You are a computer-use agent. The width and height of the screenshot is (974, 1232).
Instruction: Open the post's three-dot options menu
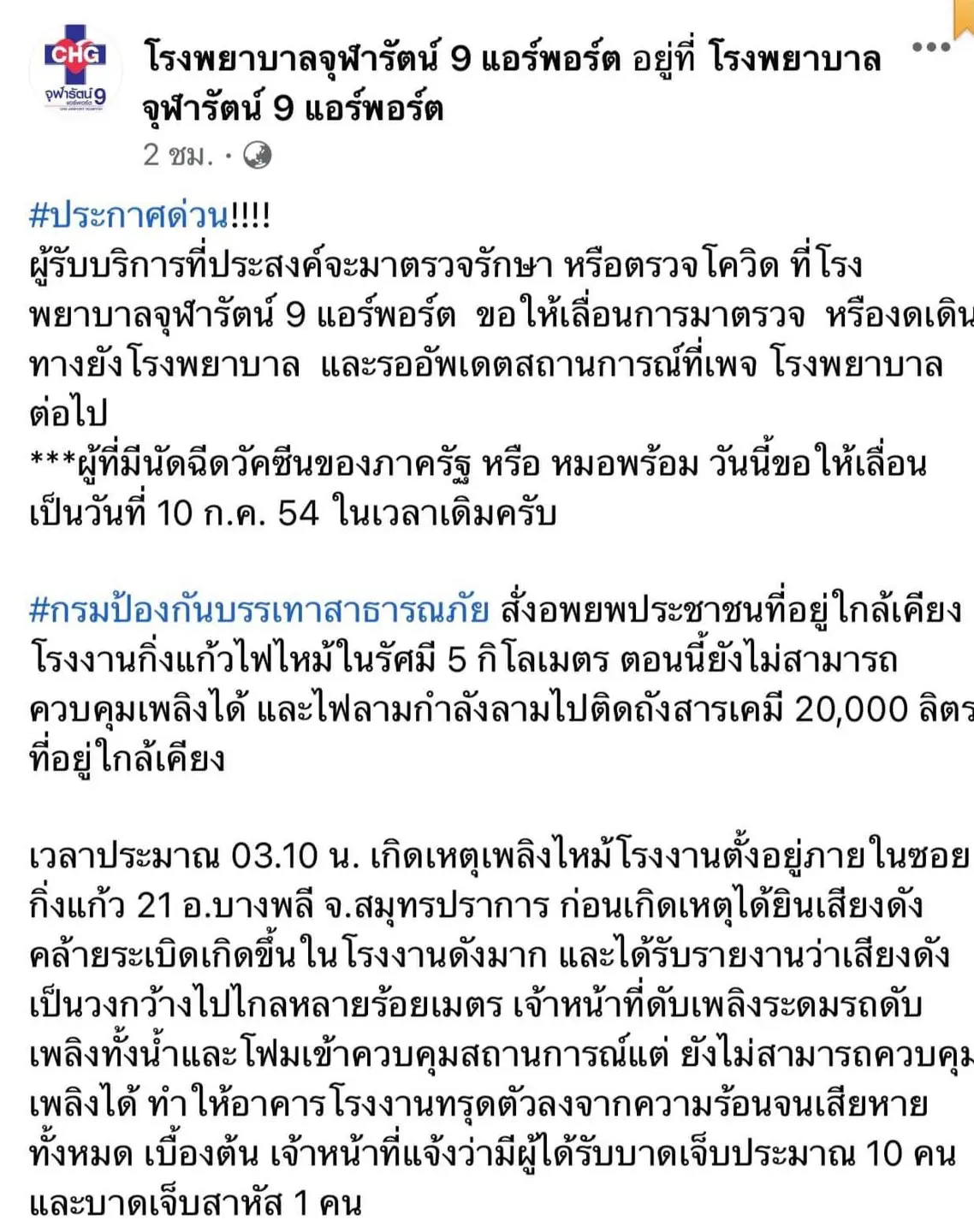930,47
